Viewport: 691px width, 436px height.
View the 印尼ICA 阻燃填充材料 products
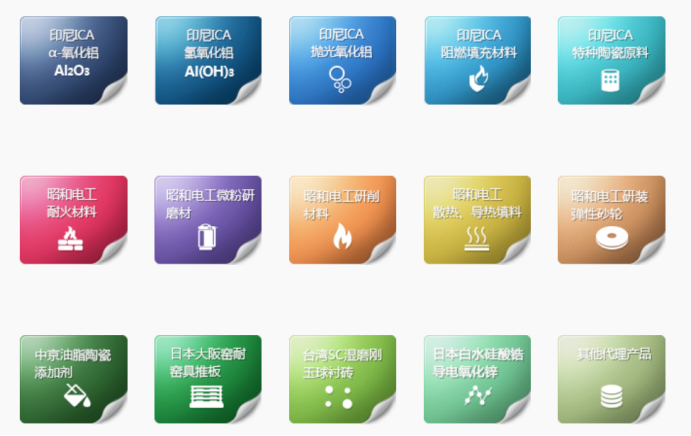477,60
